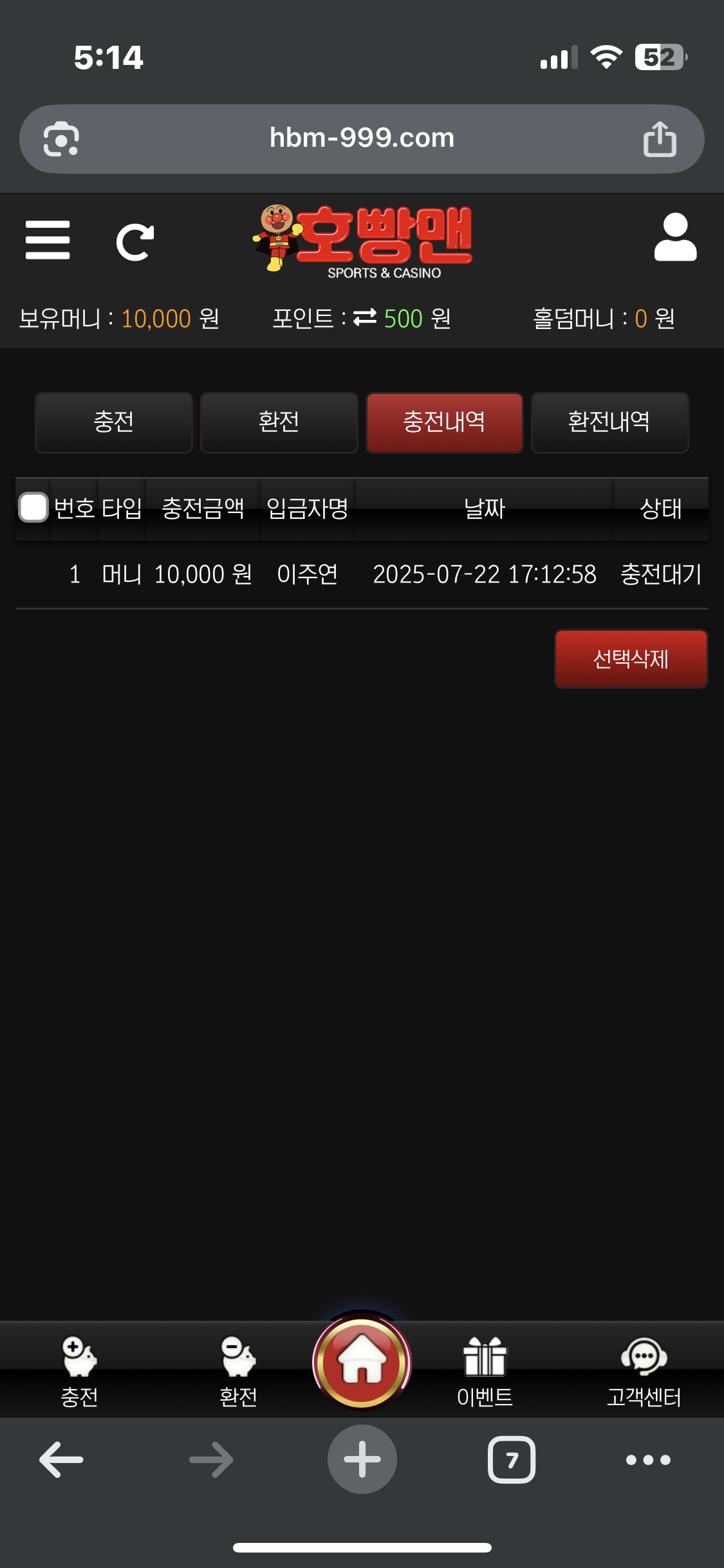
Task: Go to home via the red house button
Action: coord(362,1362)
